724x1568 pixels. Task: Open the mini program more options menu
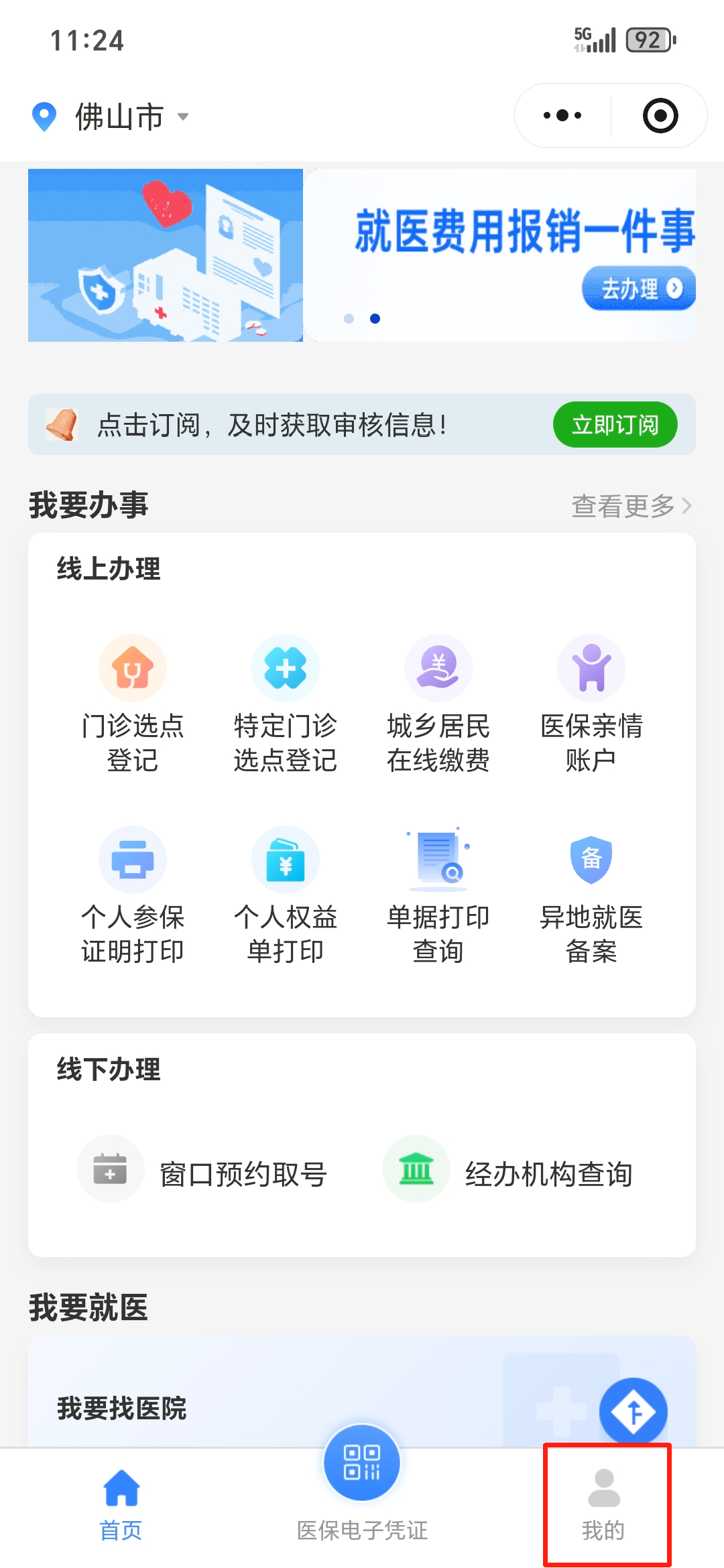pyautogui.click(x=562, y=116)
